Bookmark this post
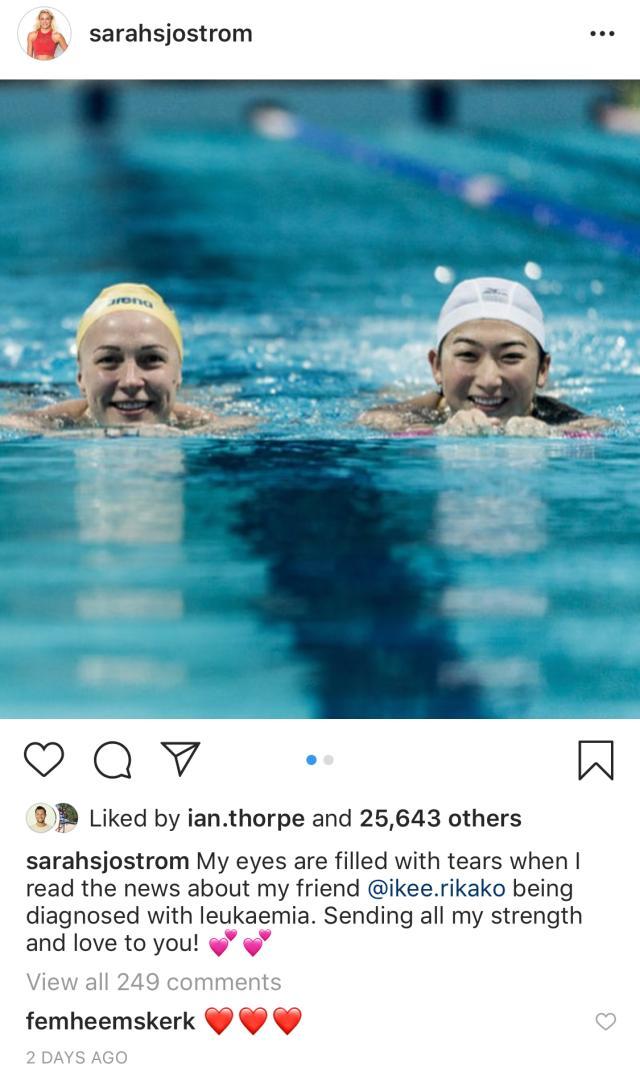This screenshot has width=640, height=1072. pos(596,760)
